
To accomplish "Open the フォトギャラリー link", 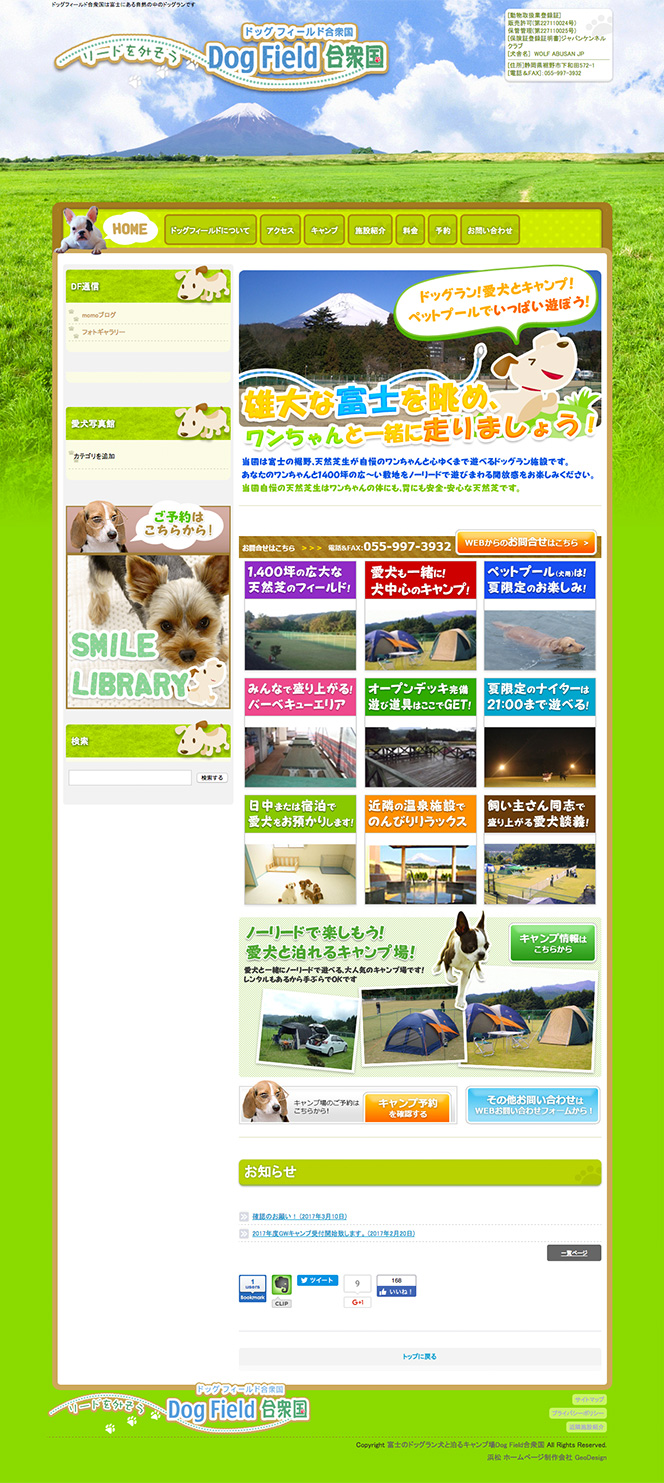I will tap(104, 332).
